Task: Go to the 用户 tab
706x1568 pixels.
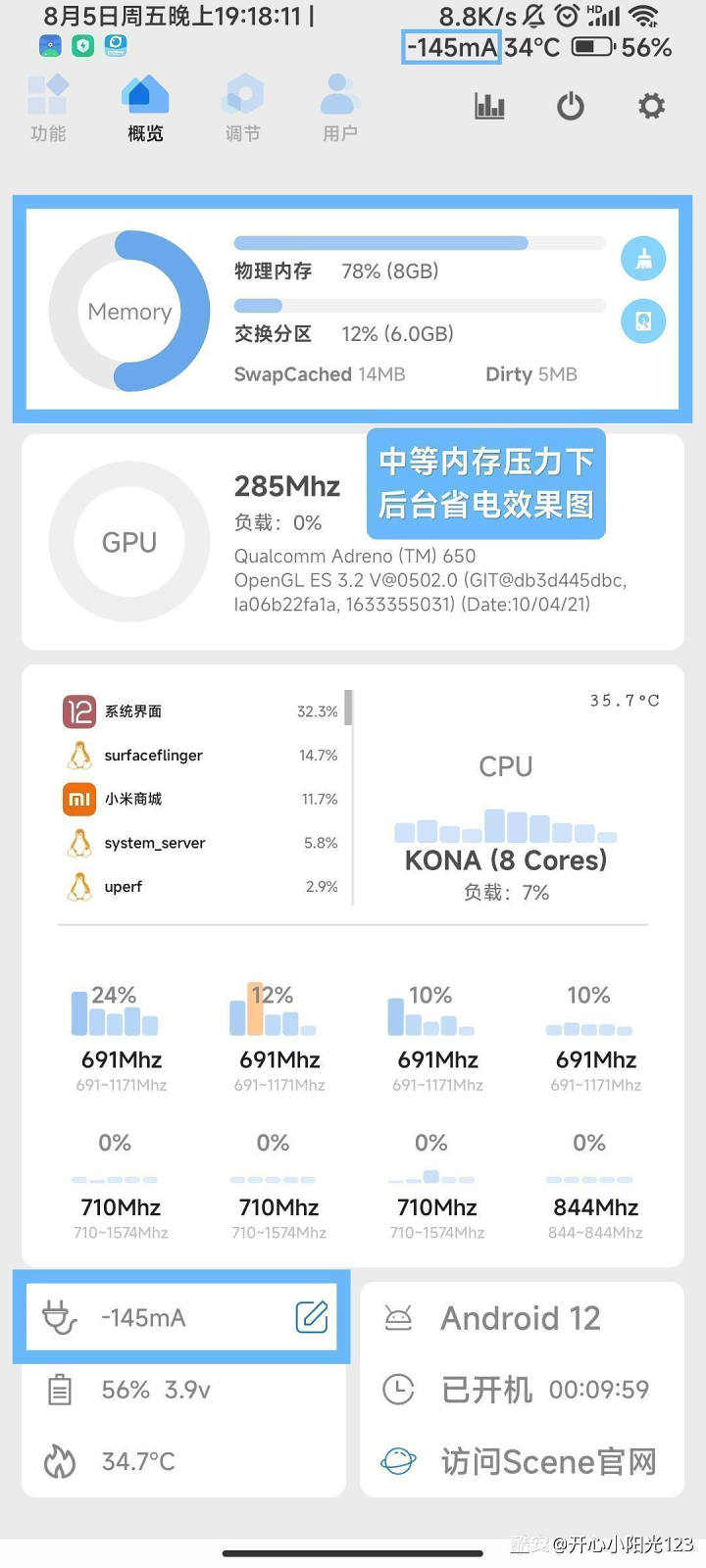Action: point(339,109)
